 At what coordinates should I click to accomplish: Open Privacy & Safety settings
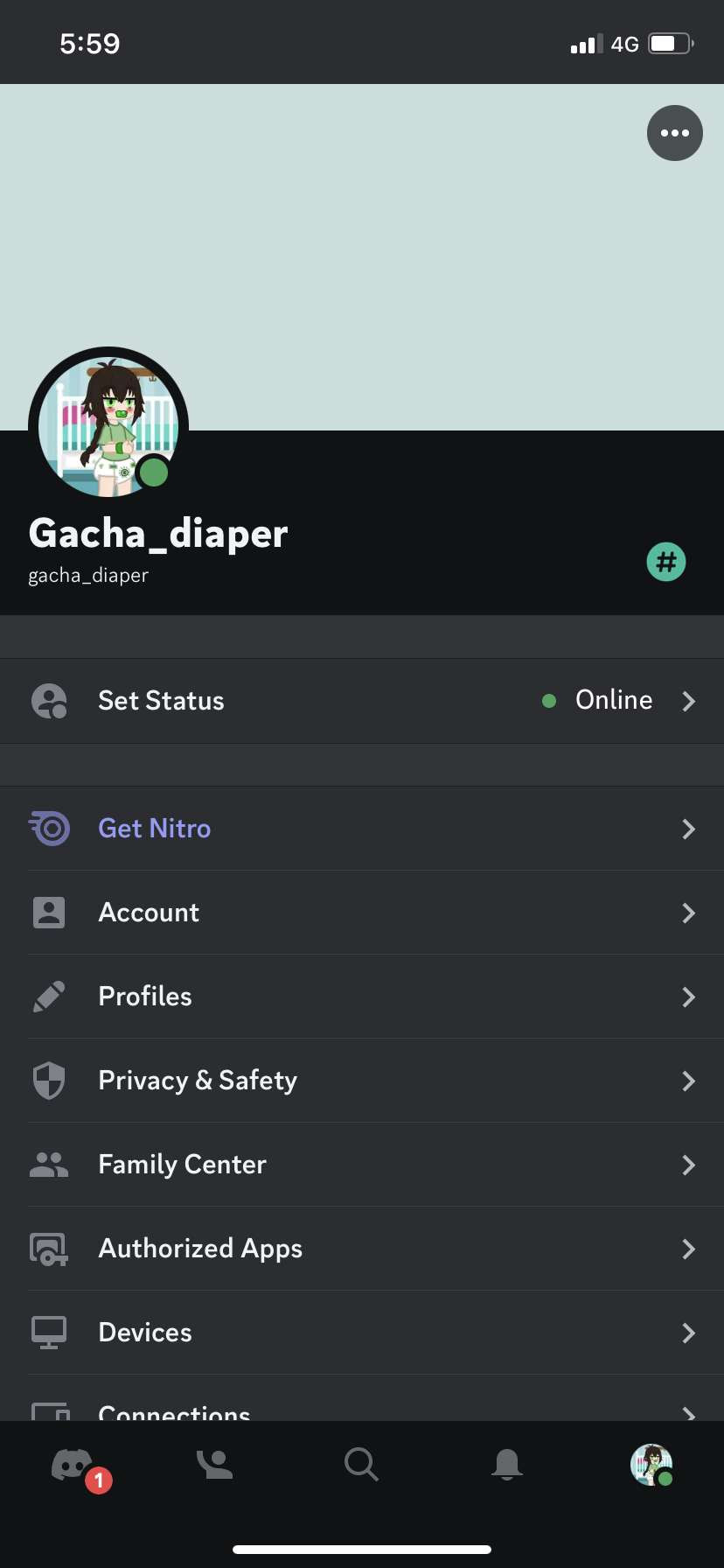click(x=362, y=1081)
